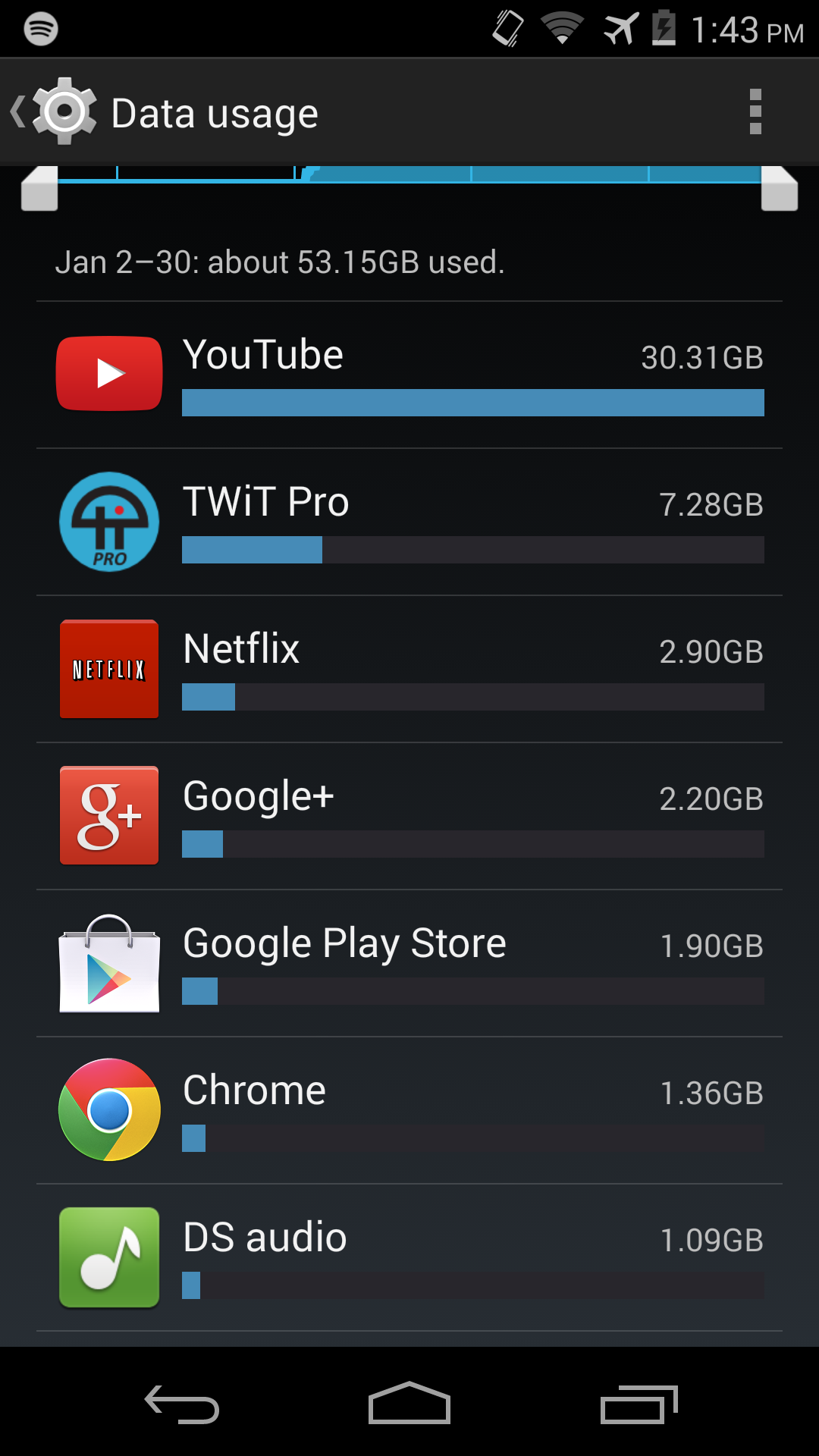Image resolution: width=819 pixels, height=1456 pixels.
Task: Open the overflow menu
Action: pyautogui.click(x=755, y=112)
